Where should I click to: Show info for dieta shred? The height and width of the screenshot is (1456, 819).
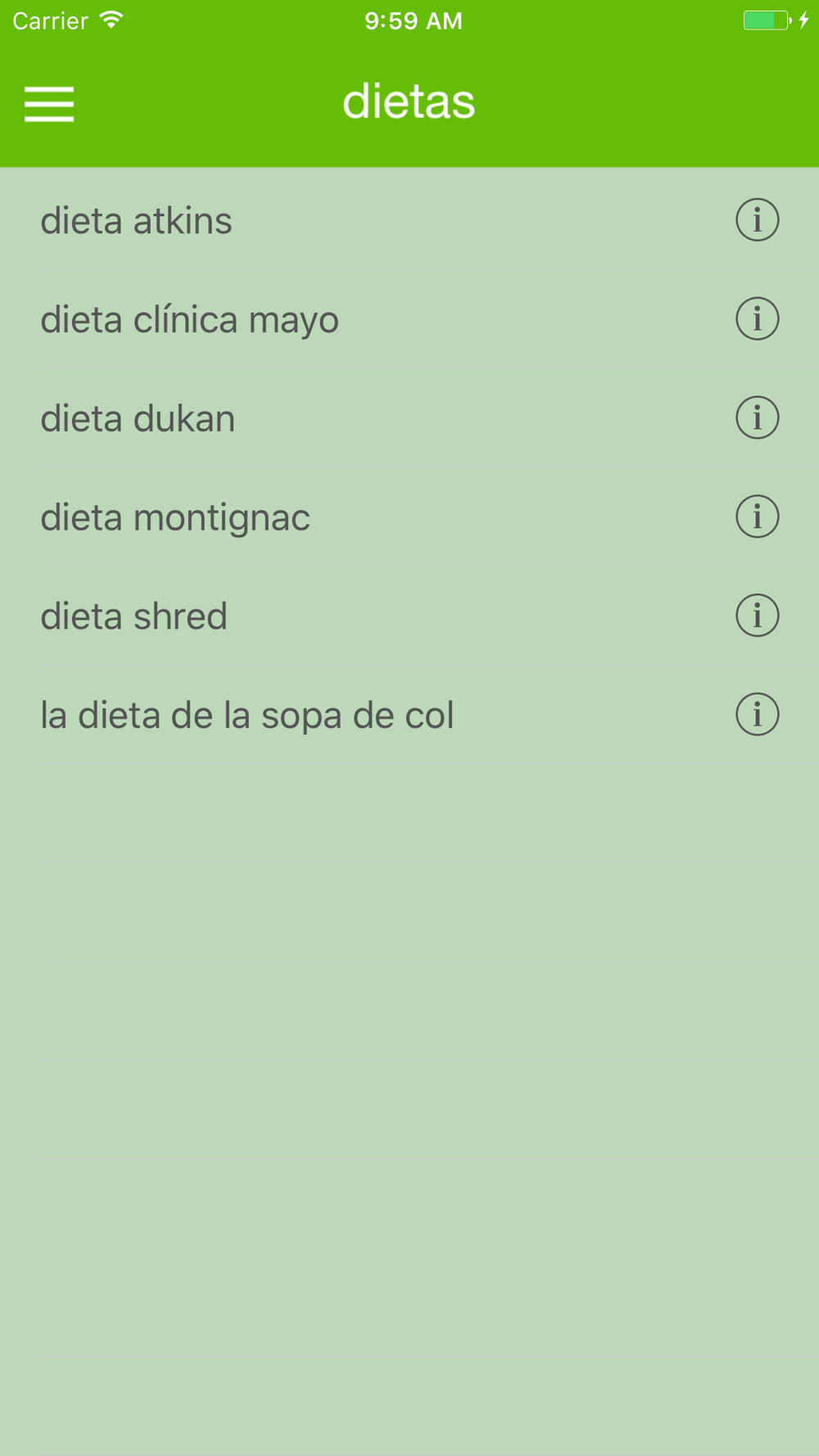point(757,616)
